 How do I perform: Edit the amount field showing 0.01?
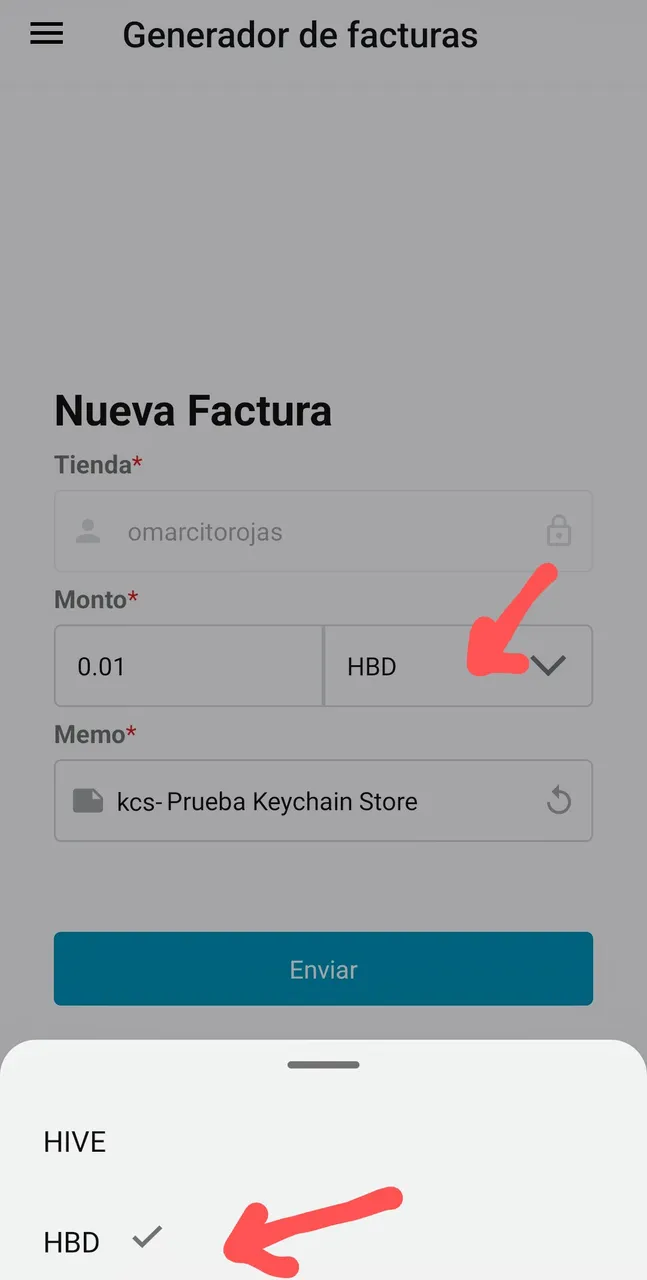tap(188, 666)
